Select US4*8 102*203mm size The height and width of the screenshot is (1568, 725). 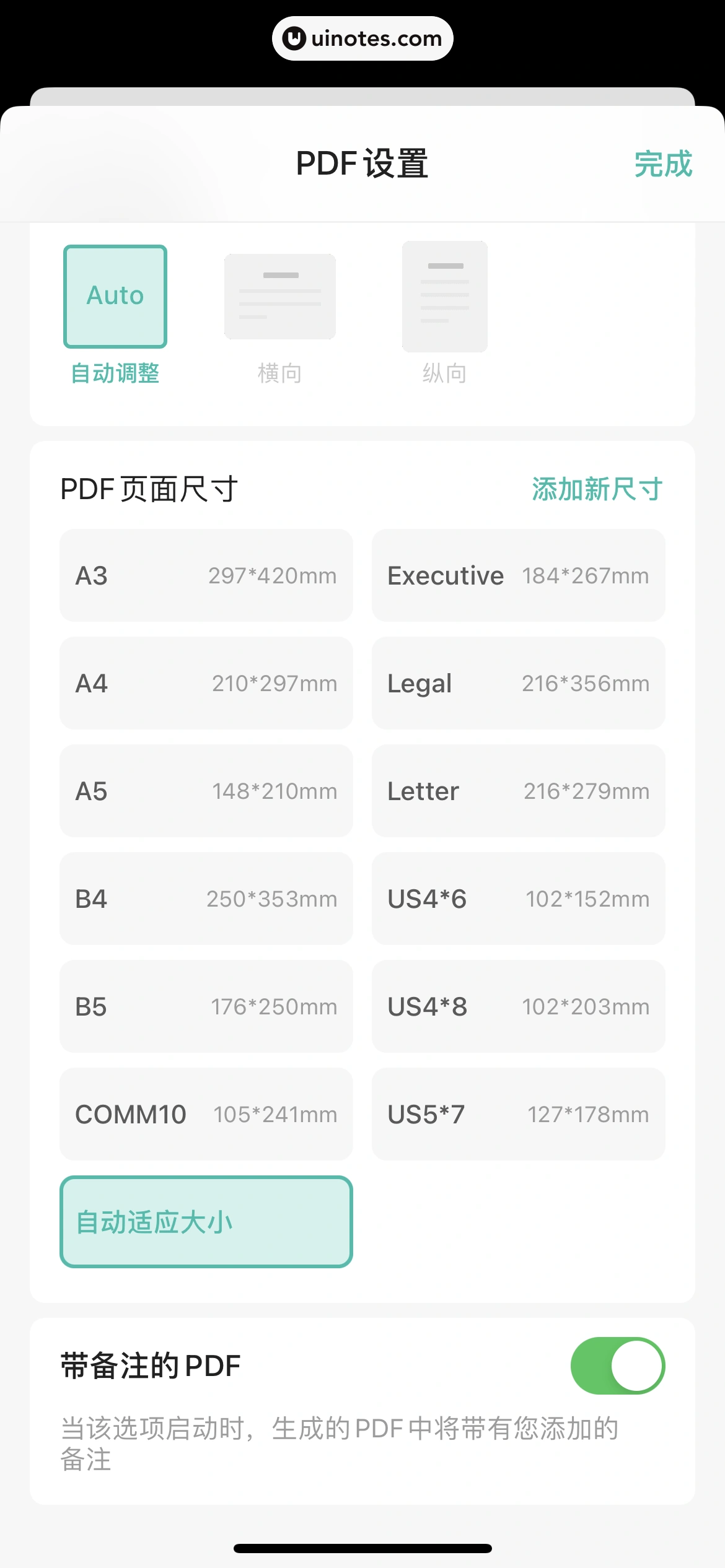(518, 1006)
